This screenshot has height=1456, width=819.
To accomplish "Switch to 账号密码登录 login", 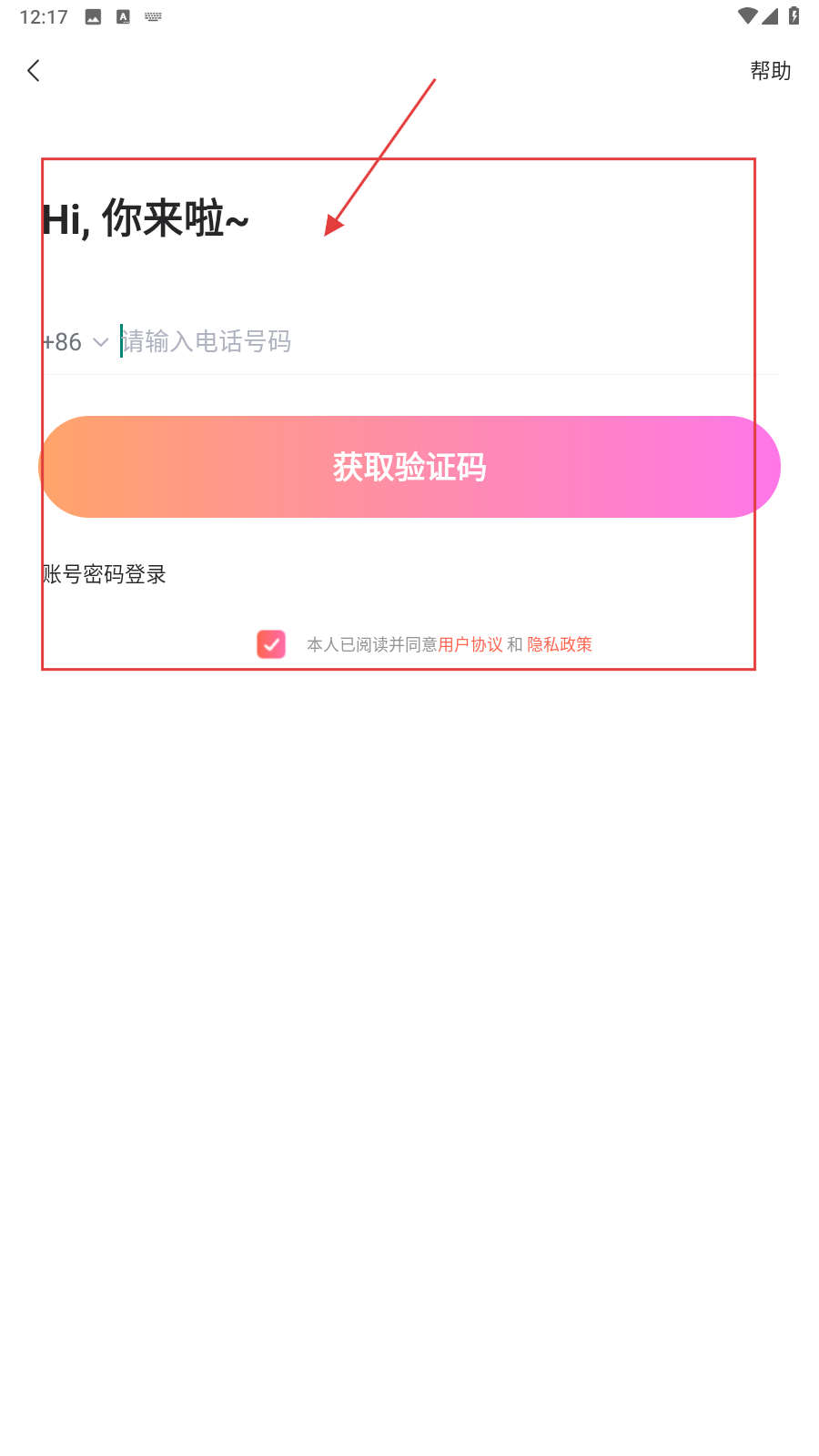I will (104, 574).
